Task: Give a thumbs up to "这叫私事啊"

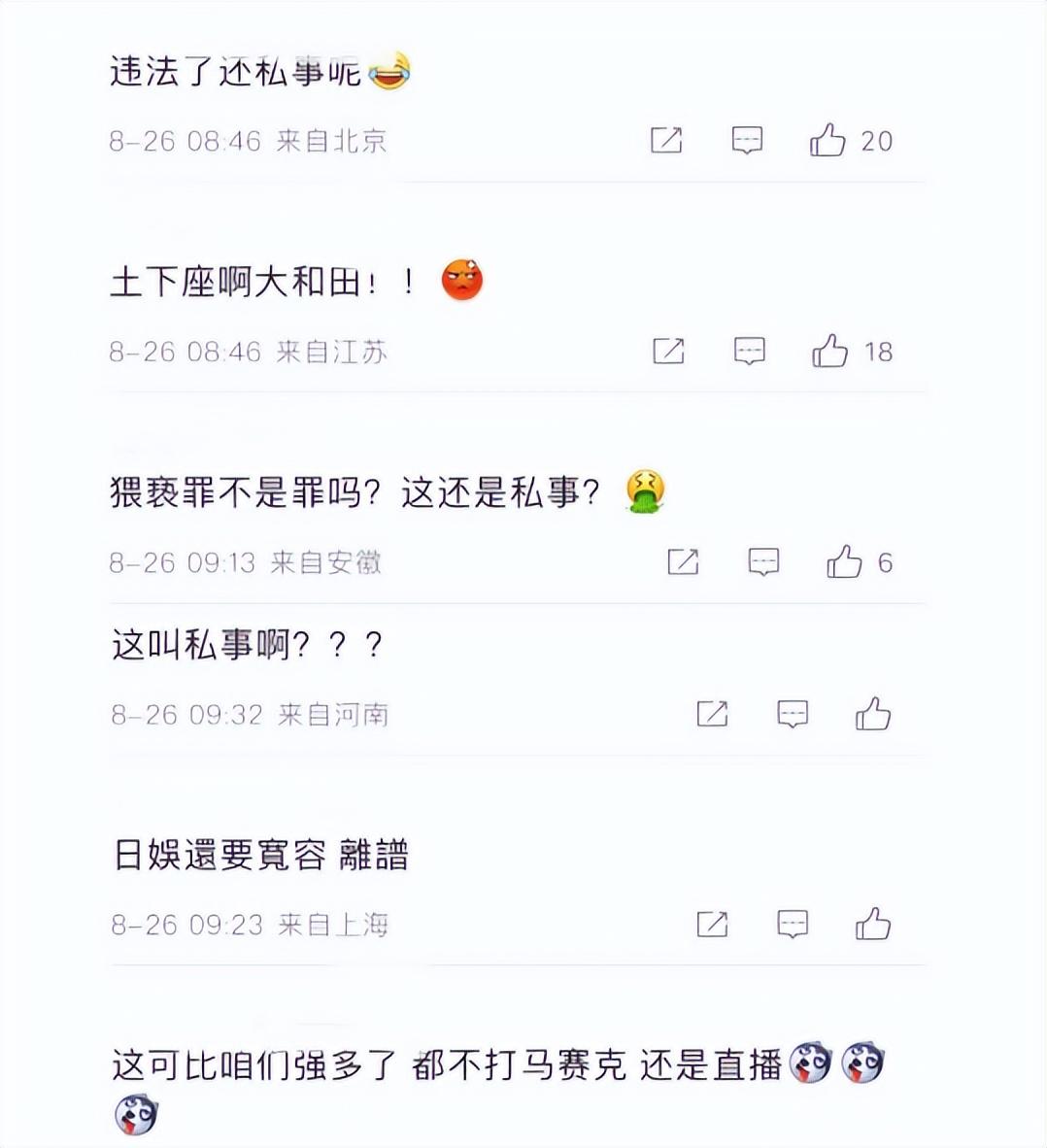Action: (x=873, y=715)
